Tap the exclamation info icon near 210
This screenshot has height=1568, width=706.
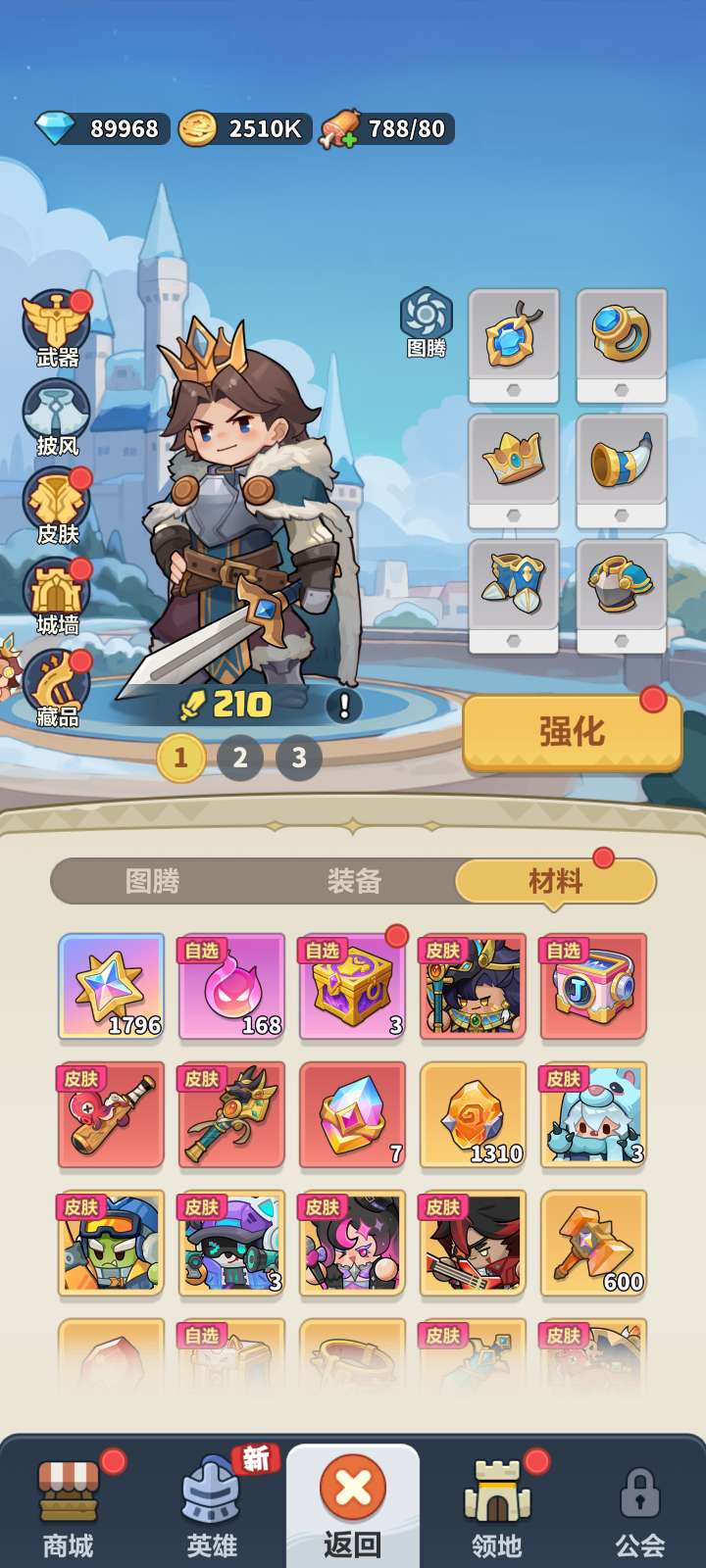344,705
